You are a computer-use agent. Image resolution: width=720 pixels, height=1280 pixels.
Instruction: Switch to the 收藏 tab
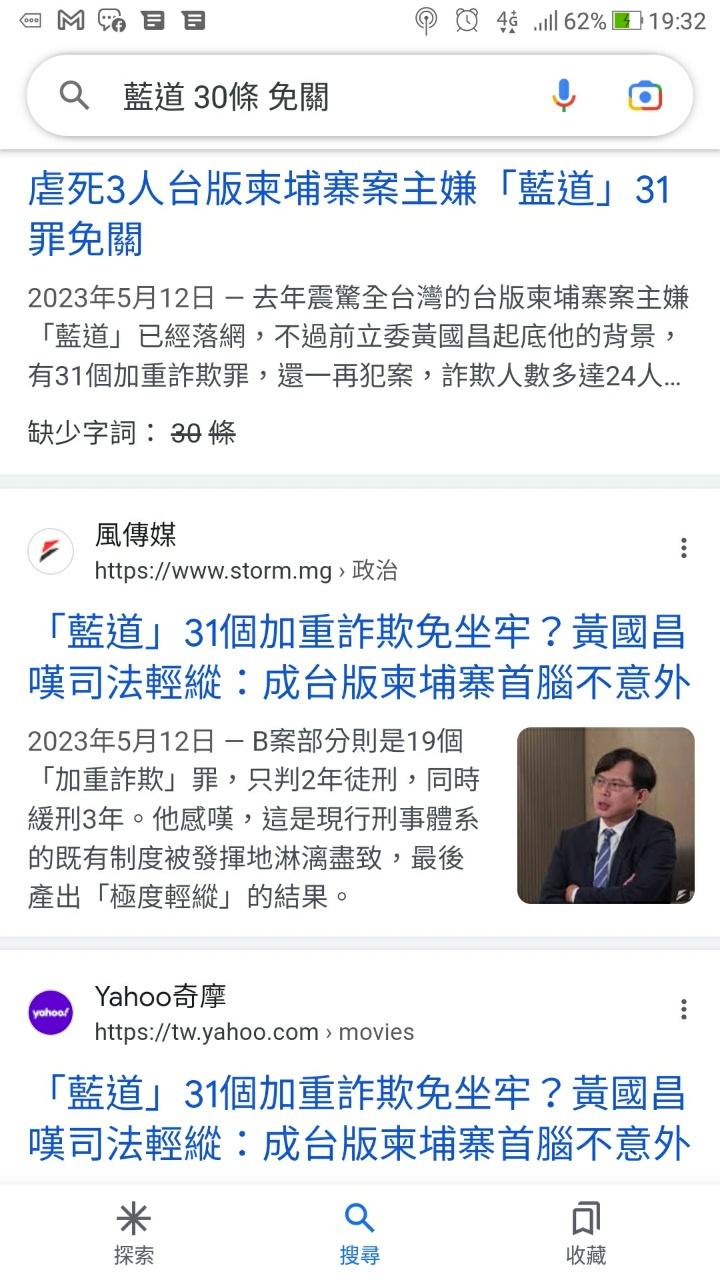(x=586, y=1234)
